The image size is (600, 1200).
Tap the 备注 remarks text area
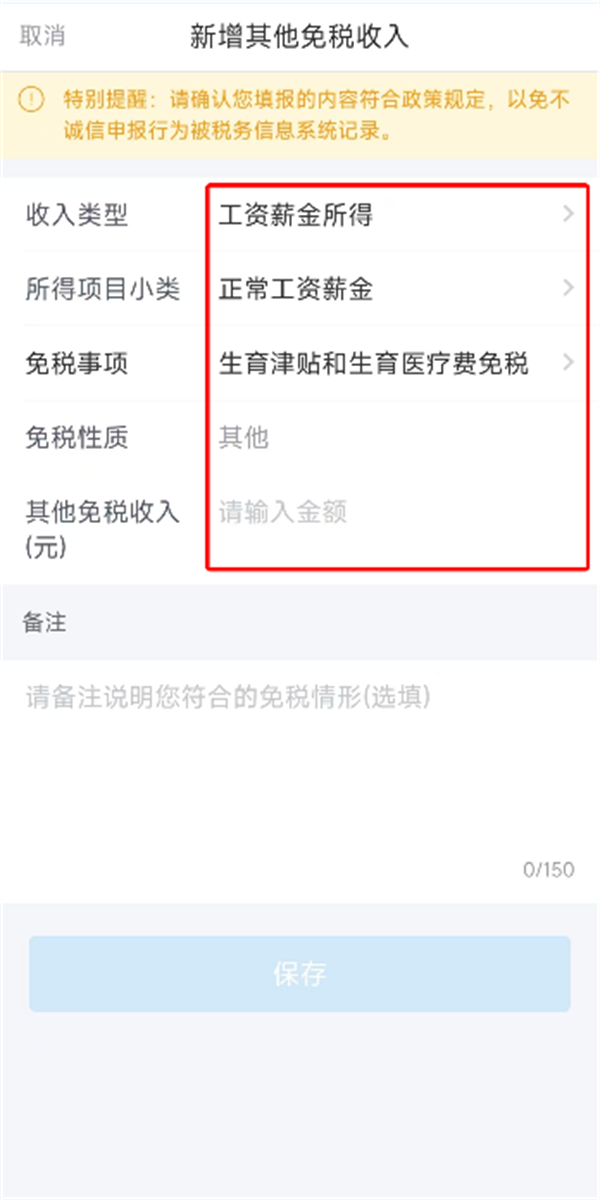pyautogui.click(x=300, y=770)
